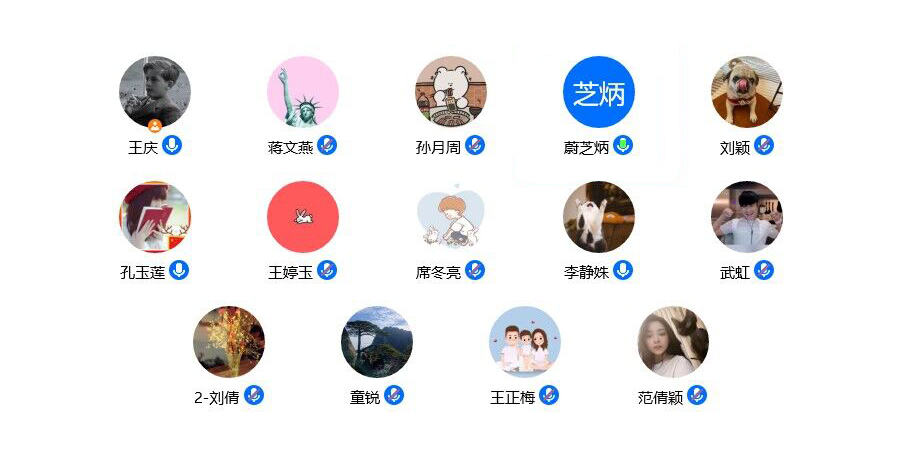Open 王正梅's avatar
The image size is (915, 469).
[x=525, y=342]
